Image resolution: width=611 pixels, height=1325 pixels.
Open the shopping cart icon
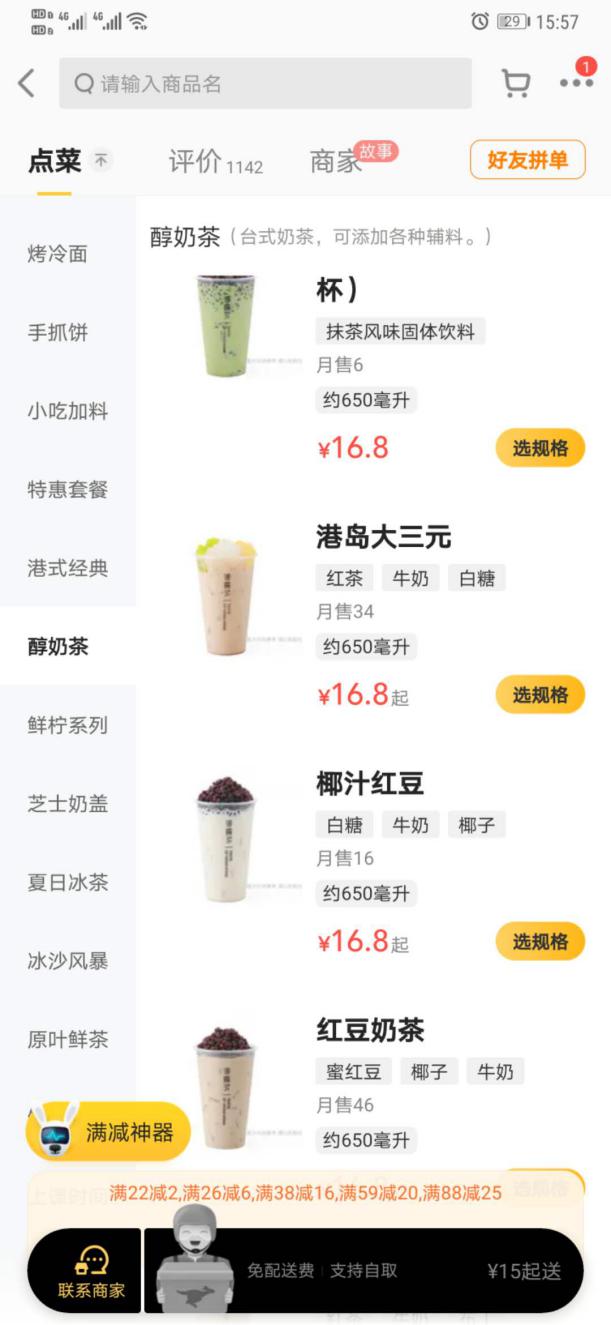(x=516, y=84)
